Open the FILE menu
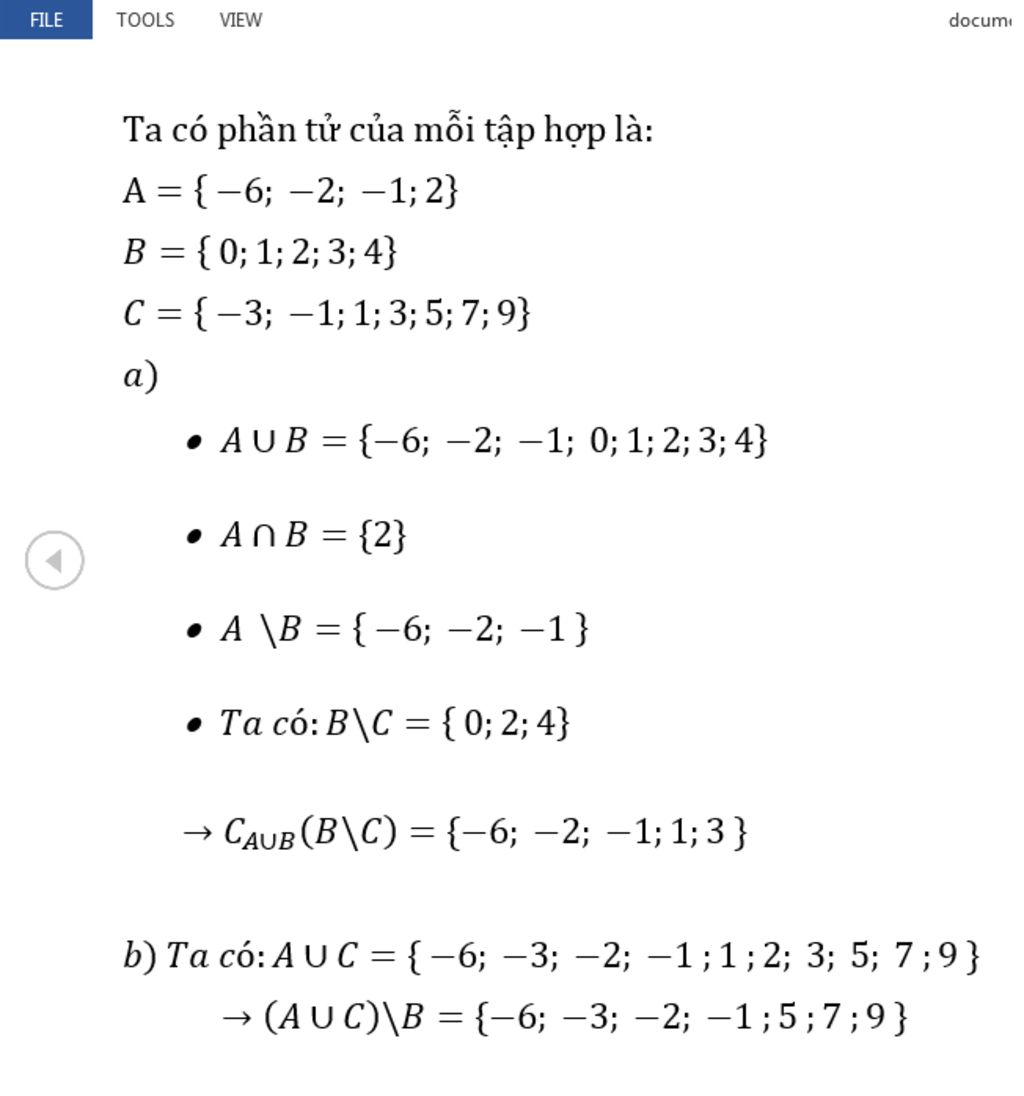 pyautogui.click(x=46, y=20)
